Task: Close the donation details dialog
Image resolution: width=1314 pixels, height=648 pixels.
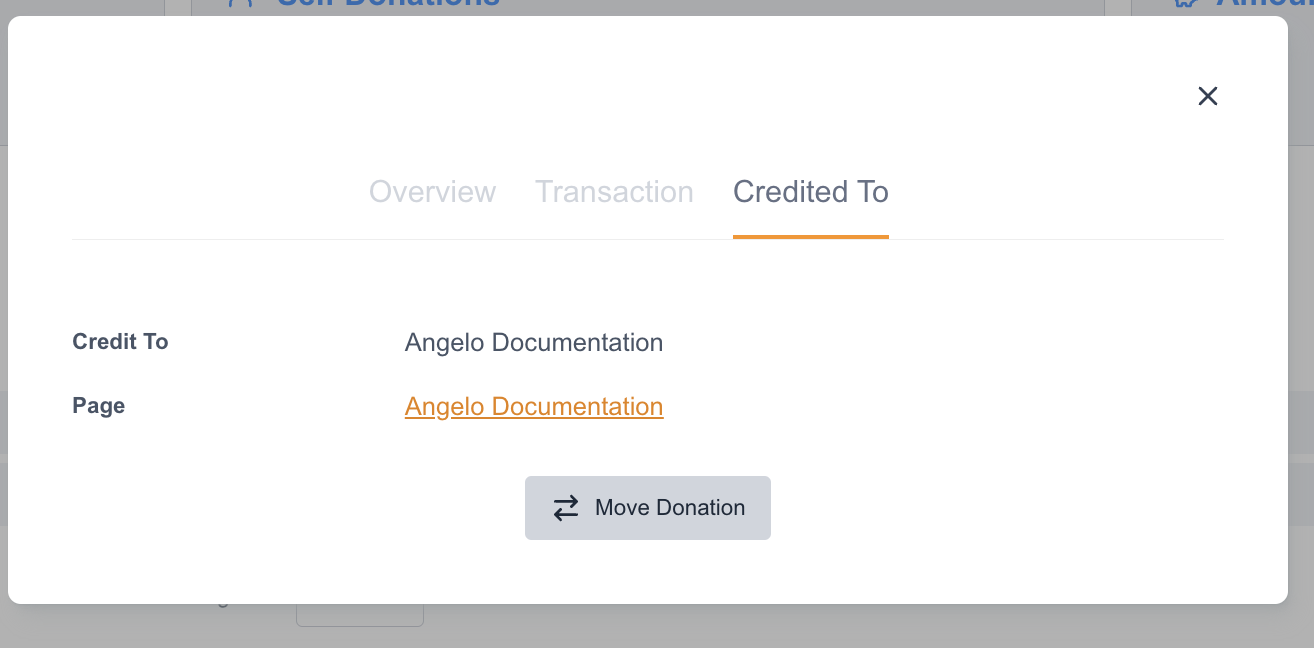Action: click(x=1207, y=96)
